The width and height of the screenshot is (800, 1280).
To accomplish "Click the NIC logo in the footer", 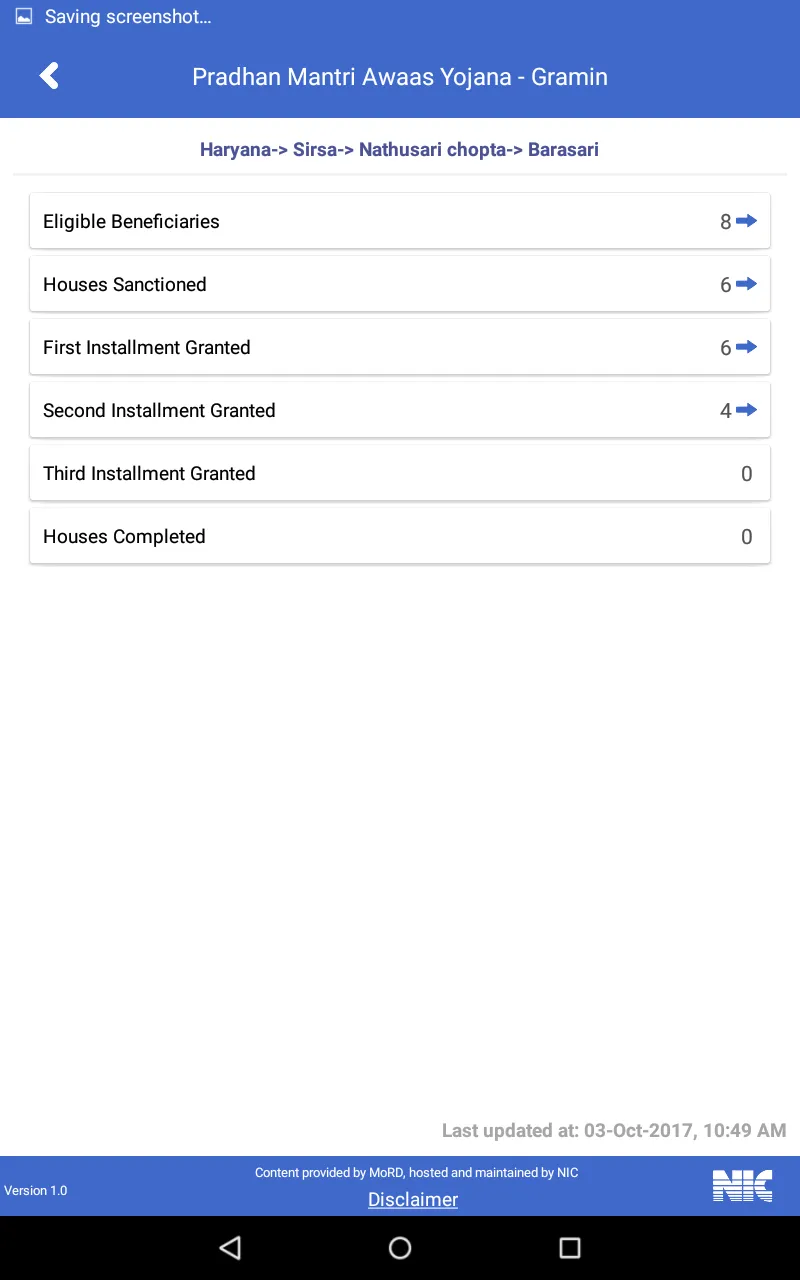I will coord(742,1186).
